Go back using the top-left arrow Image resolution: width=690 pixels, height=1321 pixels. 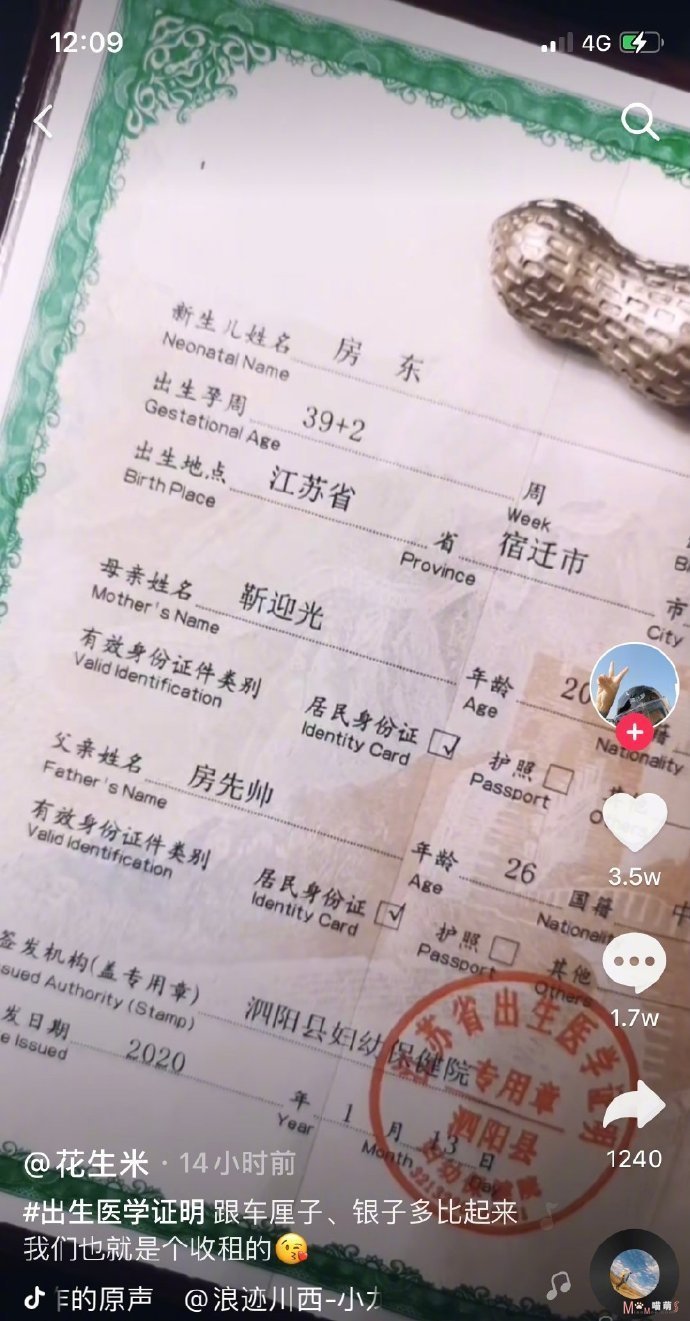click(x=43, y=122)
